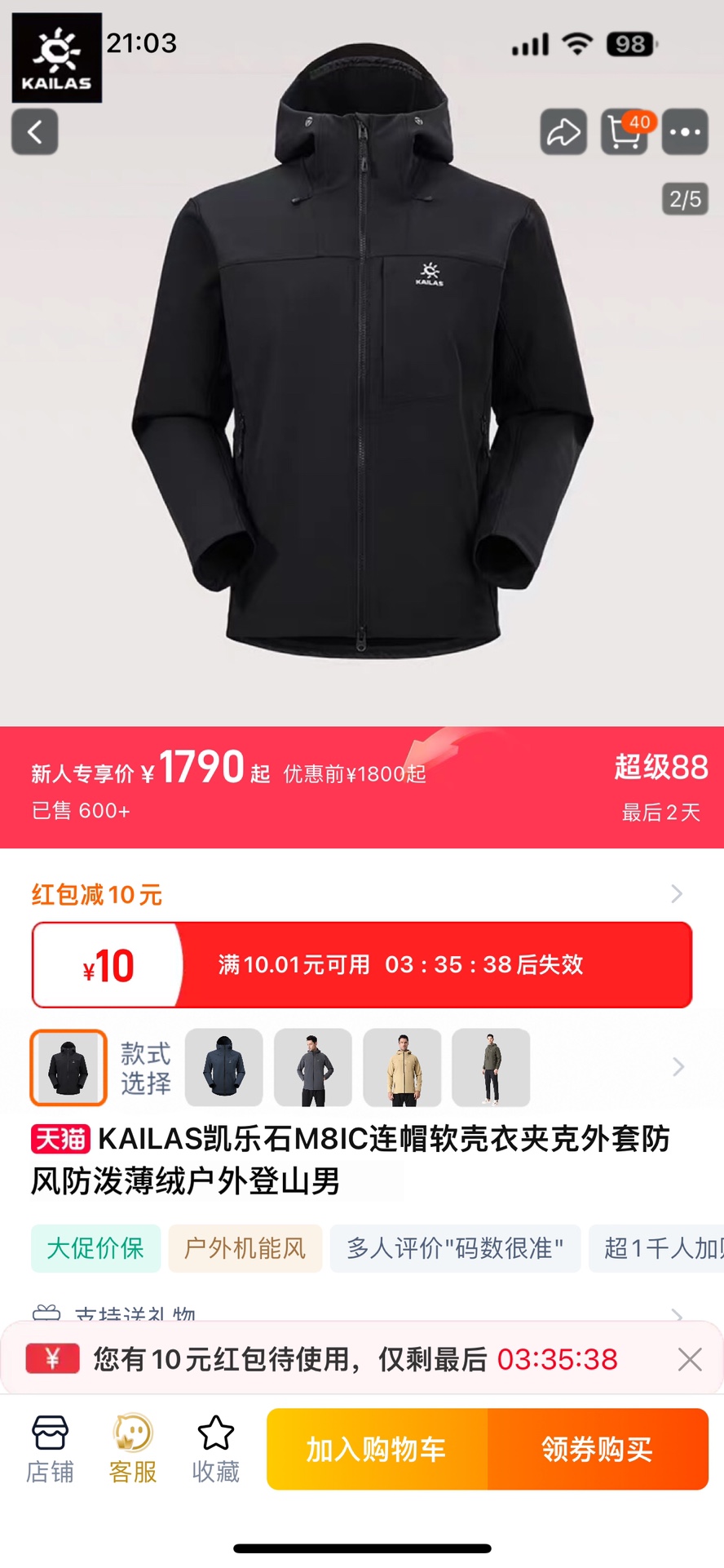Open the full 款式选择 style list chevron

[678, 1067]
